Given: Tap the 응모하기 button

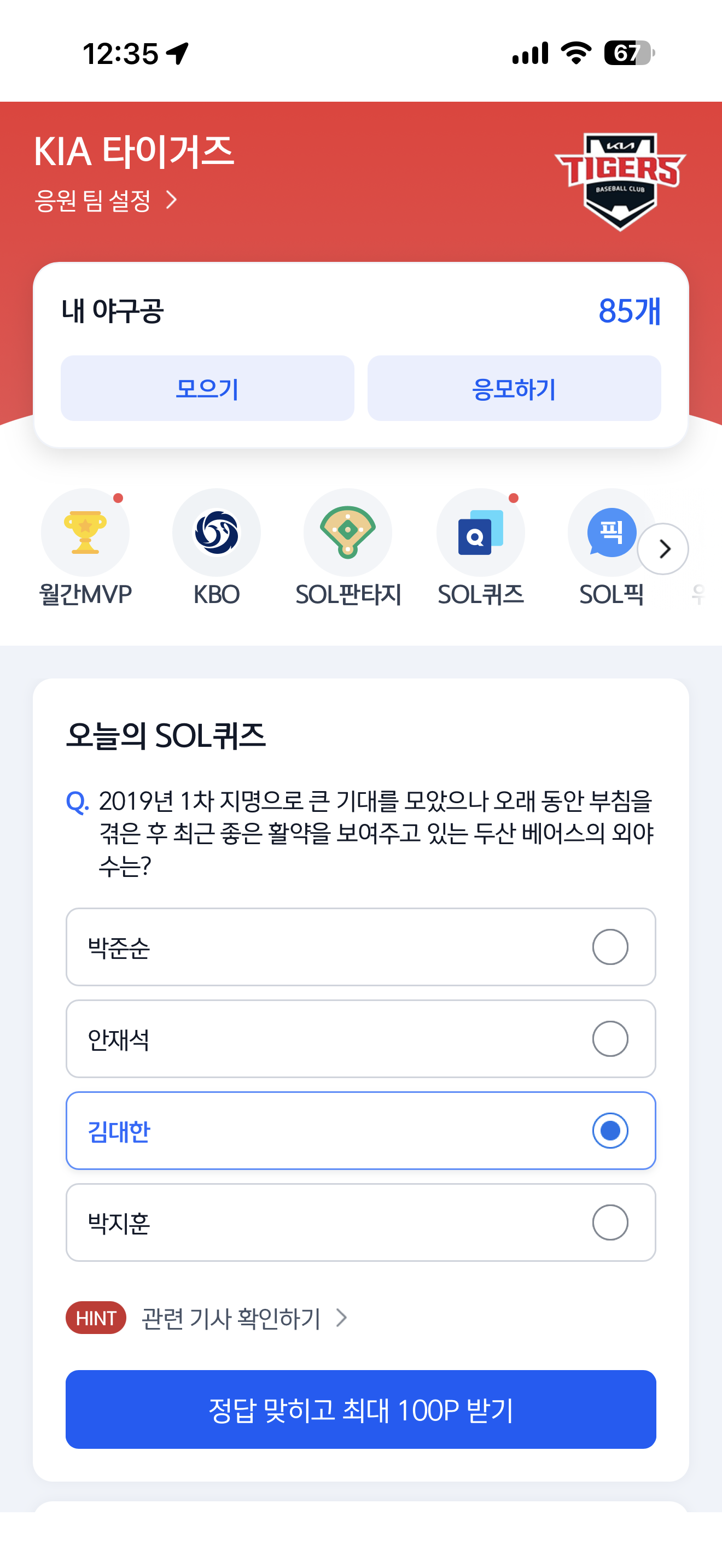Looking at the screenshot, I should (514, 388).
